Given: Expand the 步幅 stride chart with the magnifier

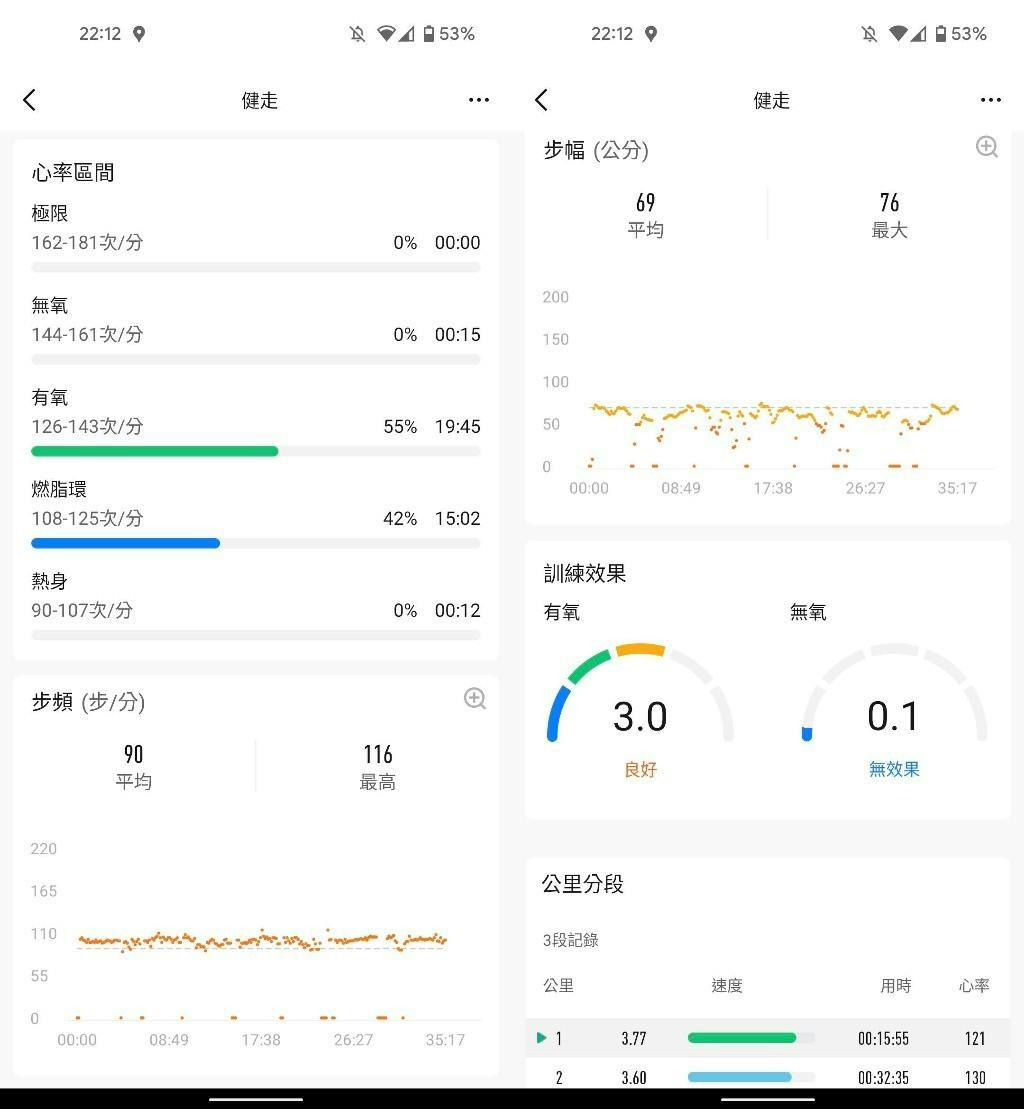Looking at the screenshot, I should click(986, 147).
